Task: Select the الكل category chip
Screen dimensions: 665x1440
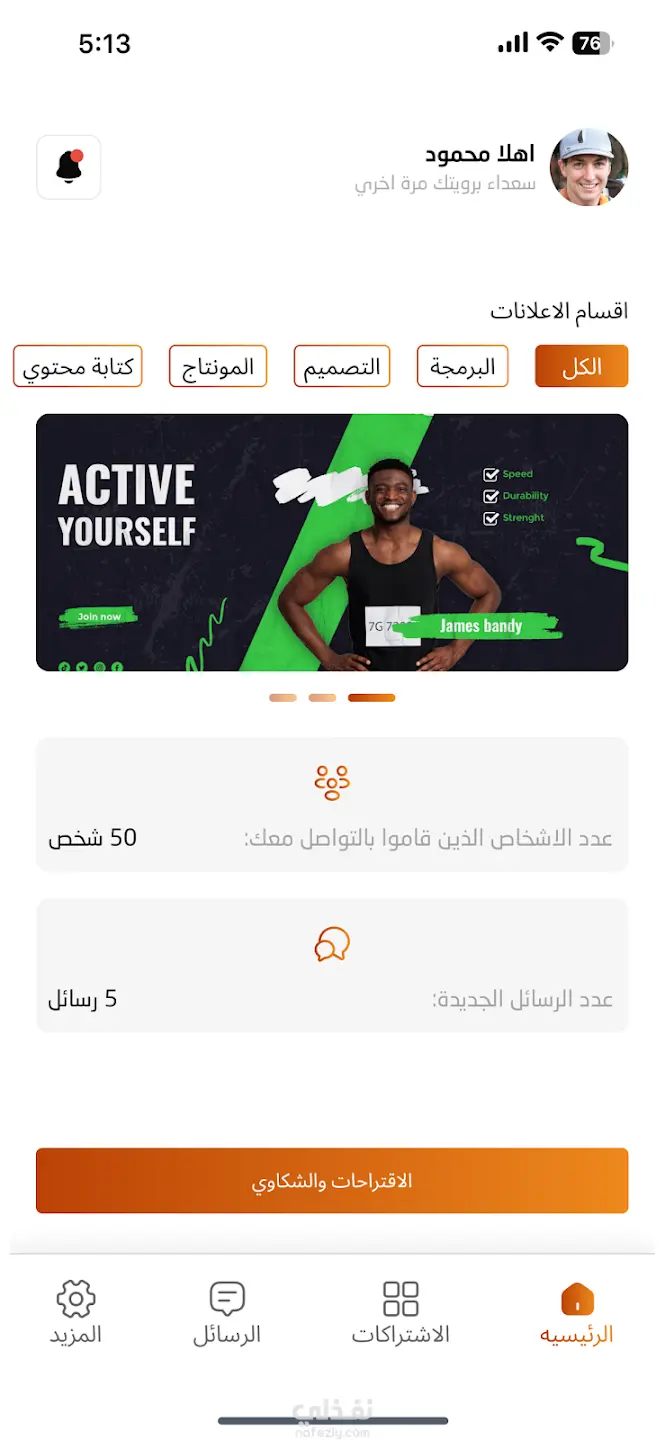Action: tap(581, 366)
